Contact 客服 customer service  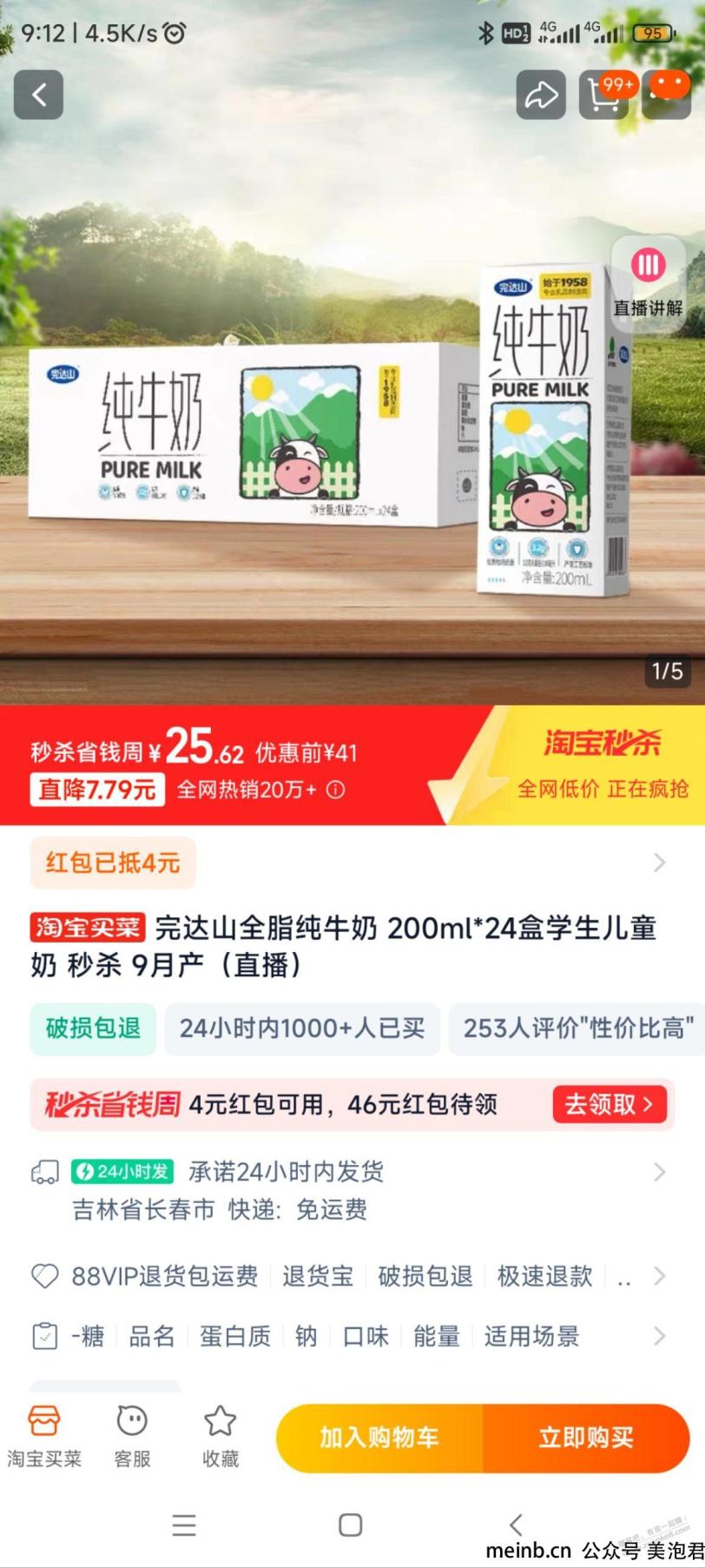click(132, 1437)
